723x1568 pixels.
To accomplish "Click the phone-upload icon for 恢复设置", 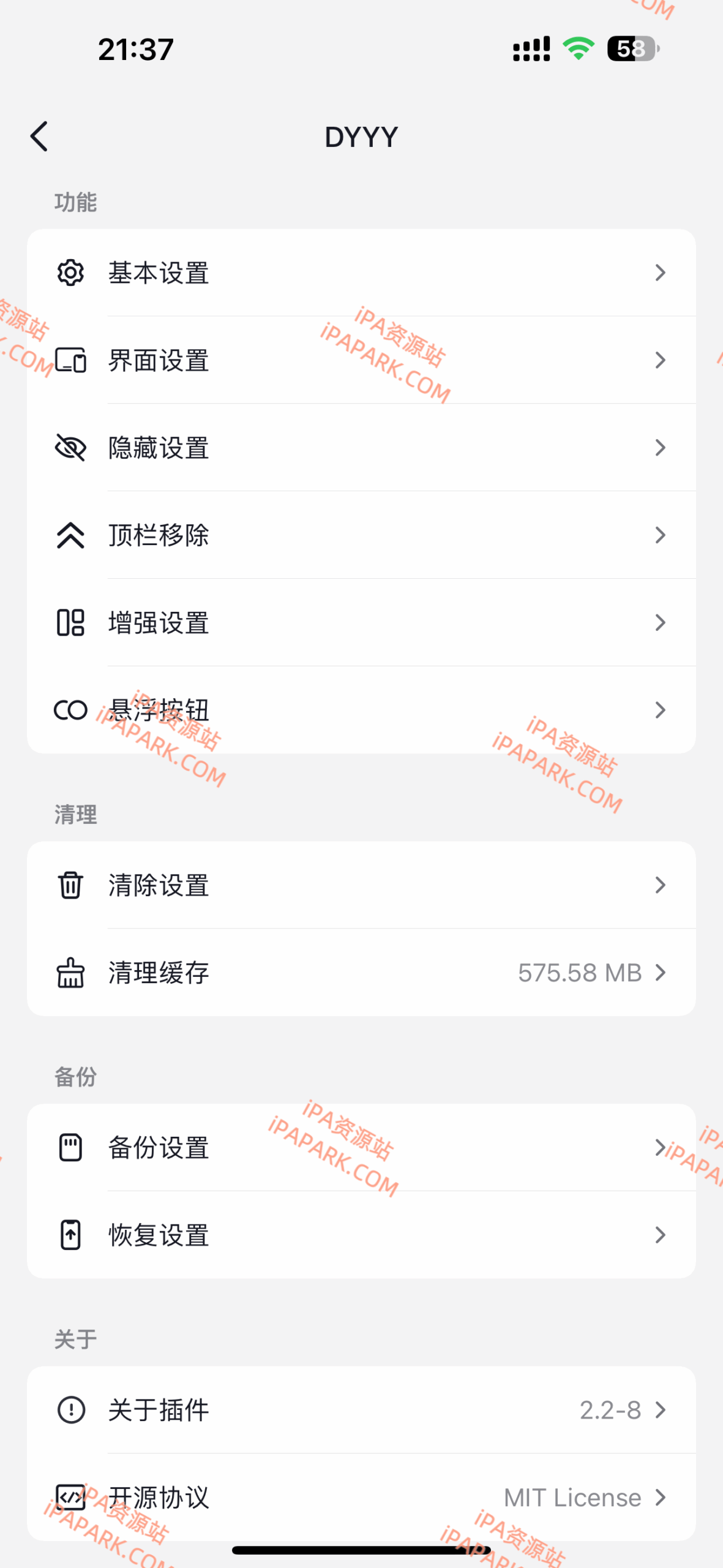I will [70, 1235].
